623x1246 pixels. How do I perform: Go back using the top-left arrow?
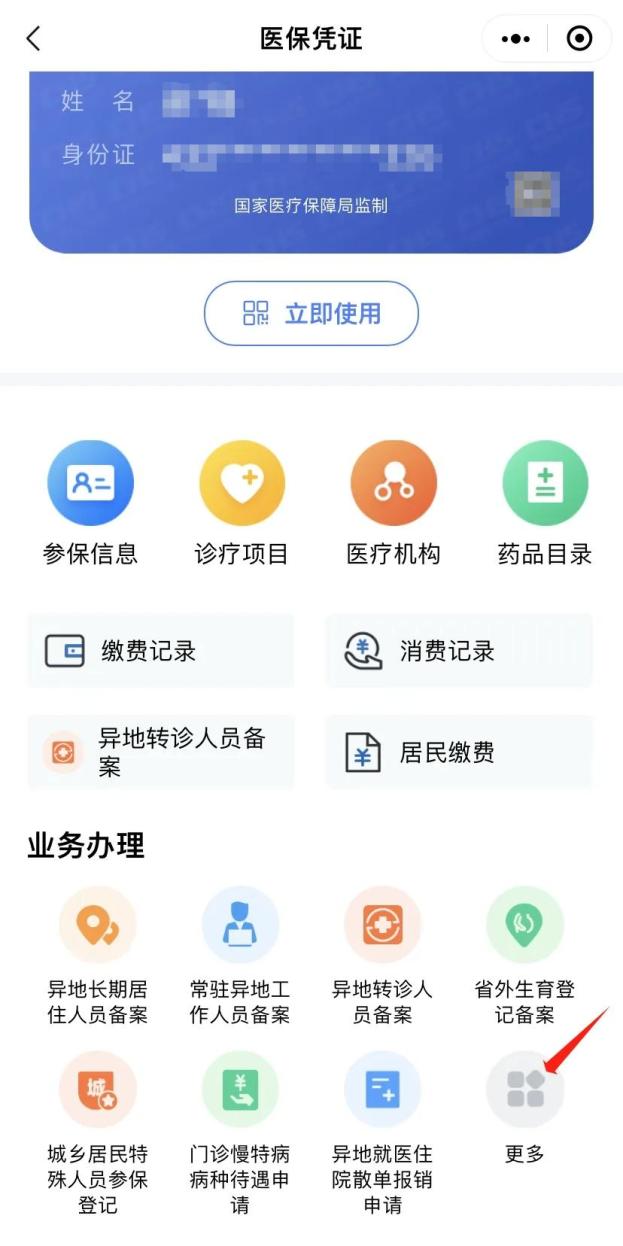click(x=34, y=39)
